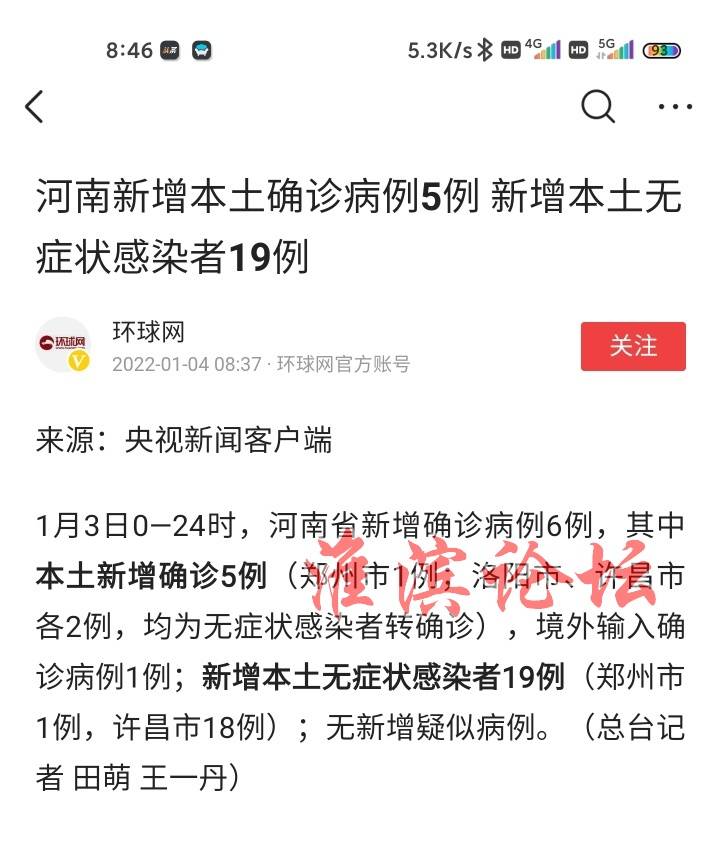Open the 环球网 author profile avatar
The width and height of the screenshot is (720, 846).
(63, 345)
